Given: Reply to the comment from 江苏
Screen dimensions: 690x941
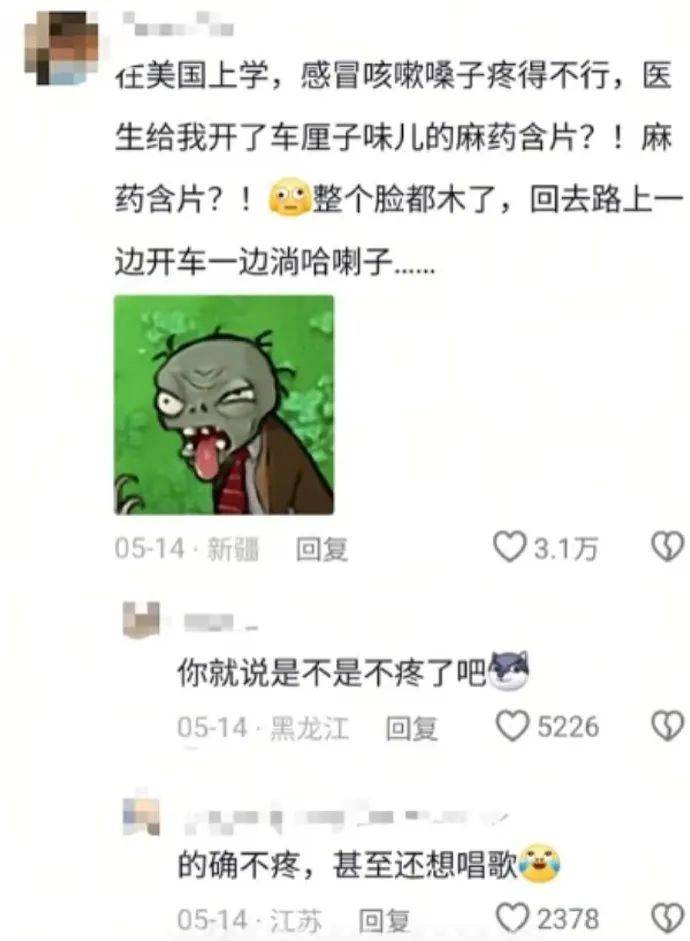Looking at the screenshot, I should coord(384,919).
